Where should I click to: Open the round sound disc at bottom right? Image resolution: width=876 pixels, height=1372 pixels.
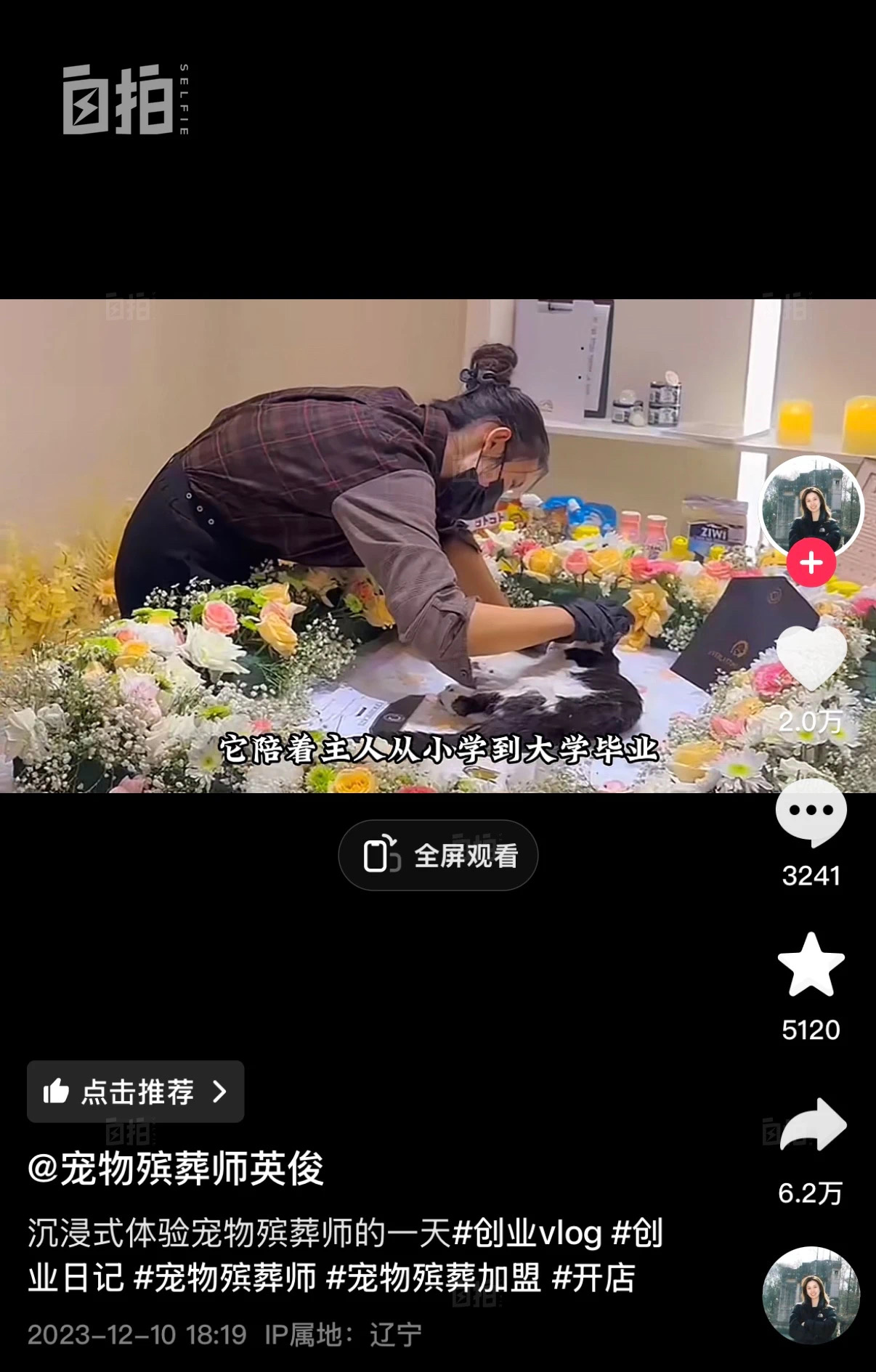(x=811, y=1295)
